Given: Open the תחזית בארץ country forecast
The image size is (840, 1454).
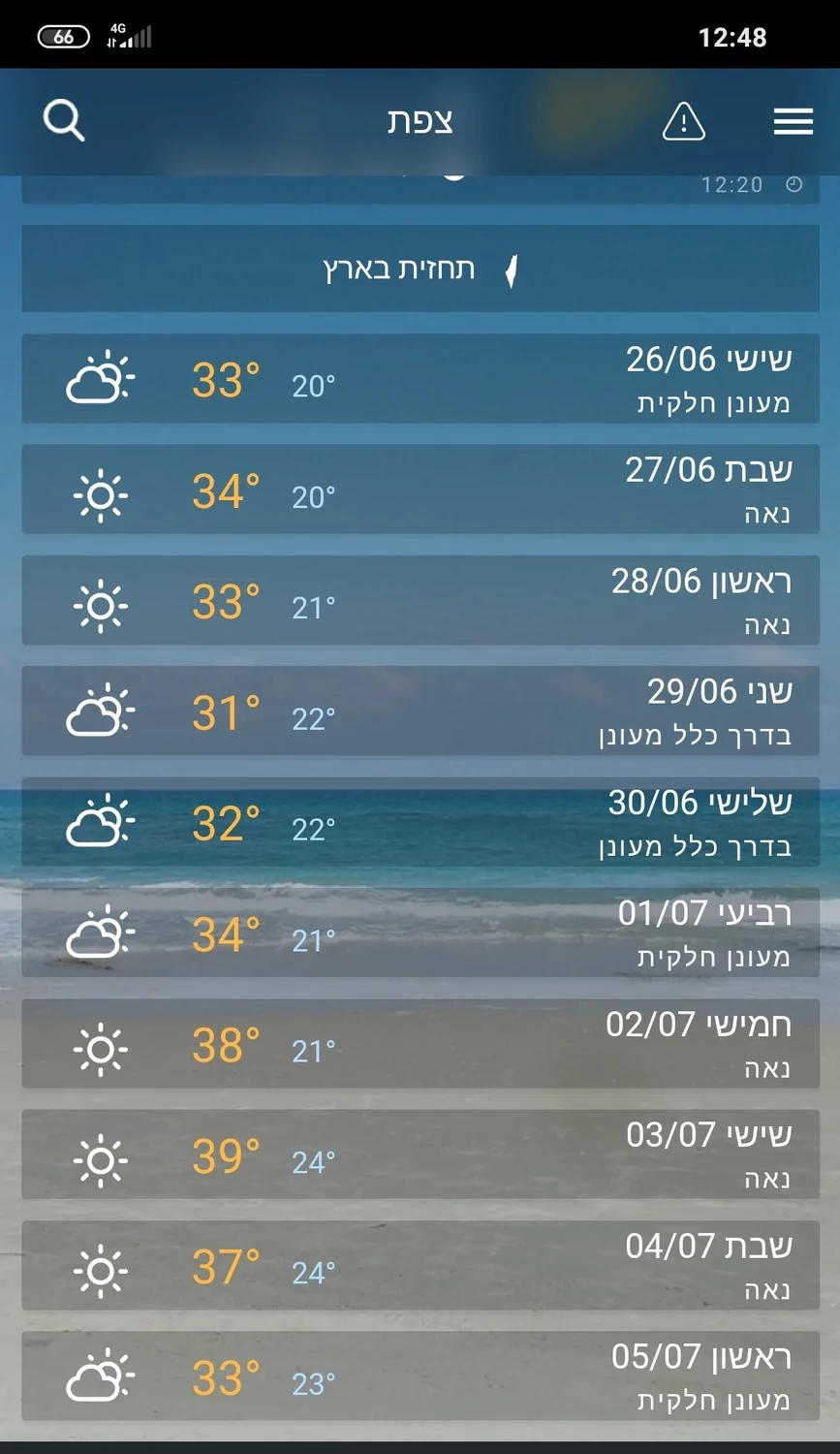Looking at the screenshot, I should [420, 269].
